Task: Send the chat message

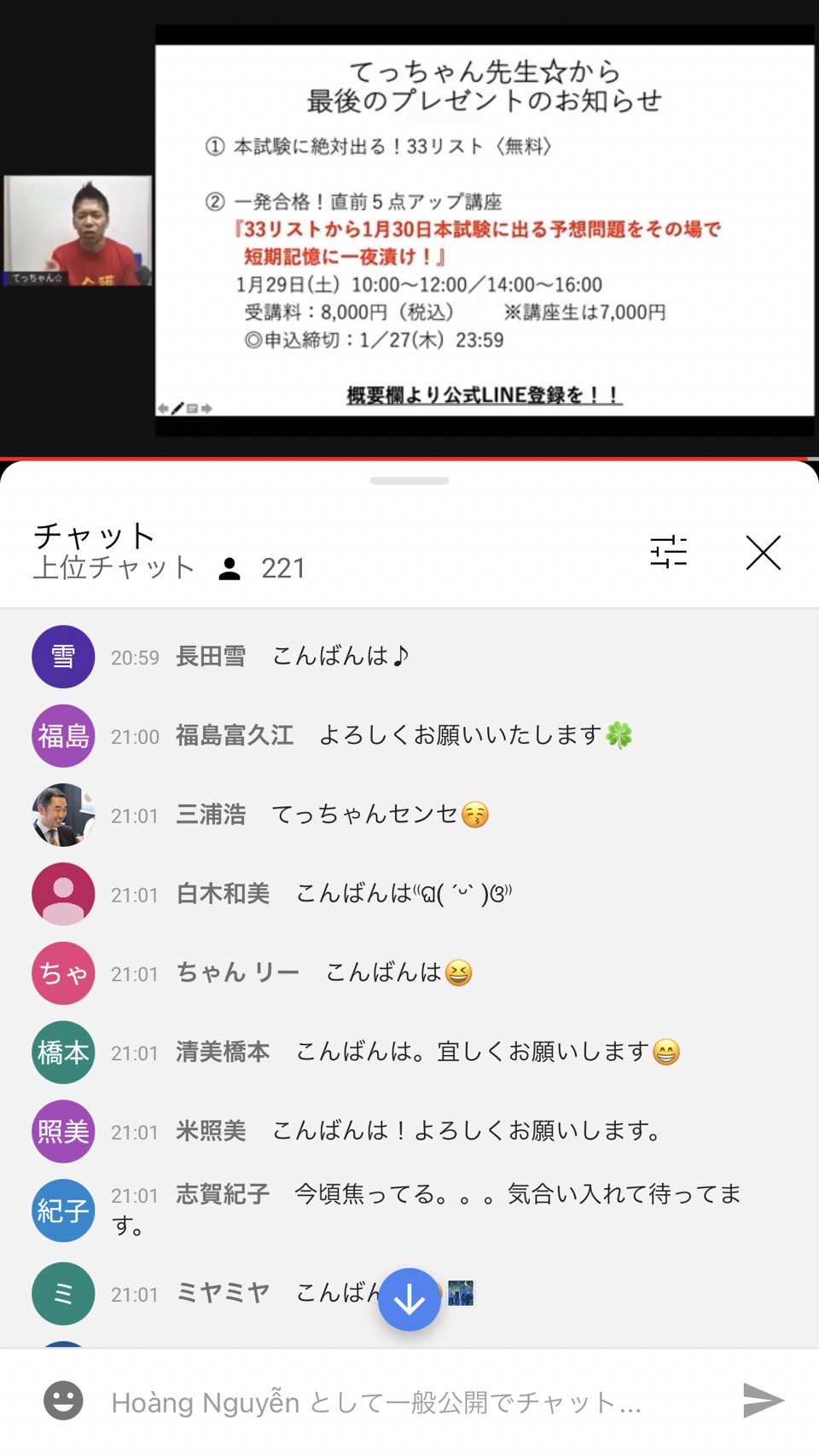Action: (x=763, y=1400)
